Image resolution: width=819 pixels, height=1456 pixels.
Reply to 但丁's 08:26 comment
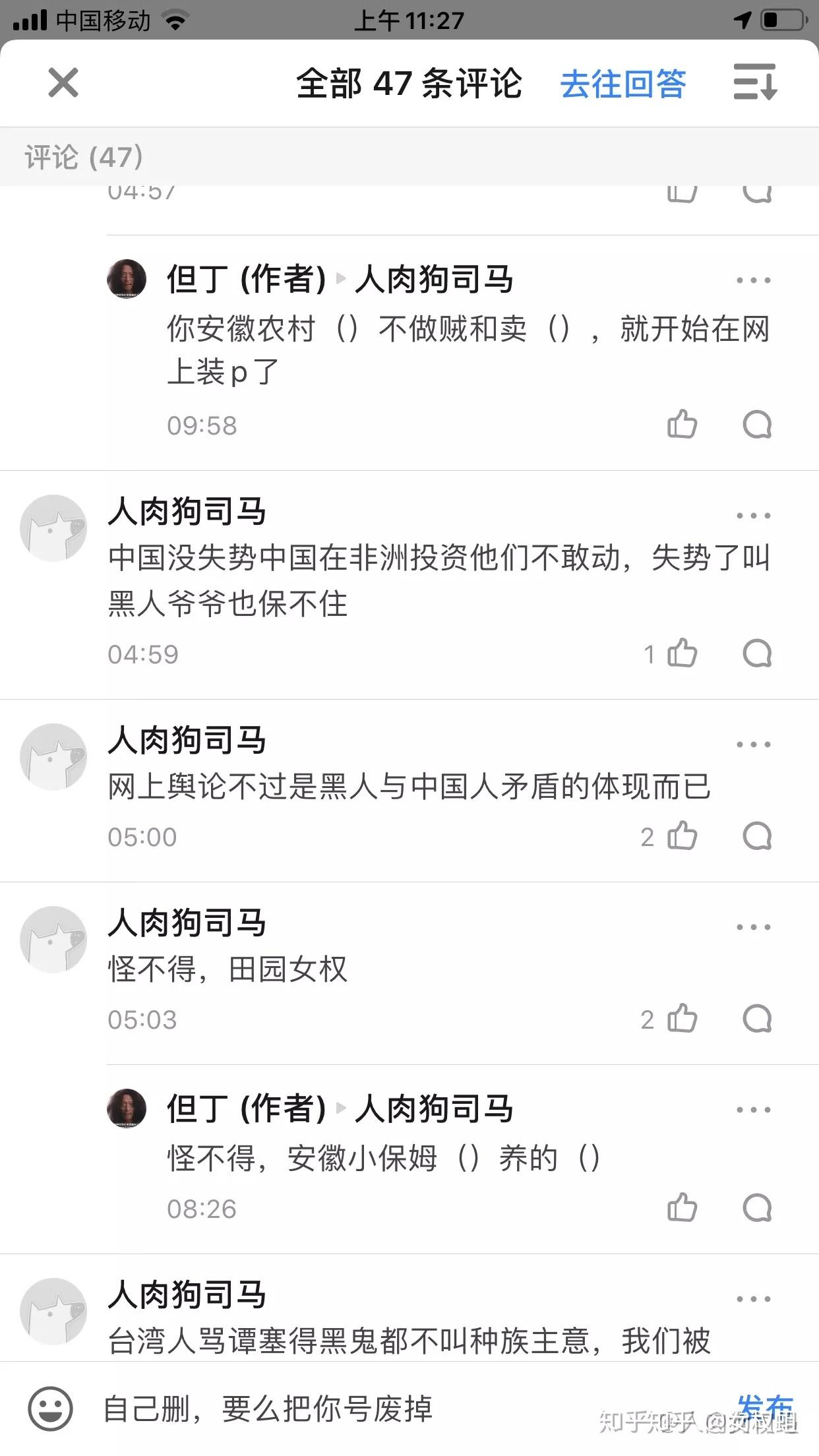(x=757, y=1208)
